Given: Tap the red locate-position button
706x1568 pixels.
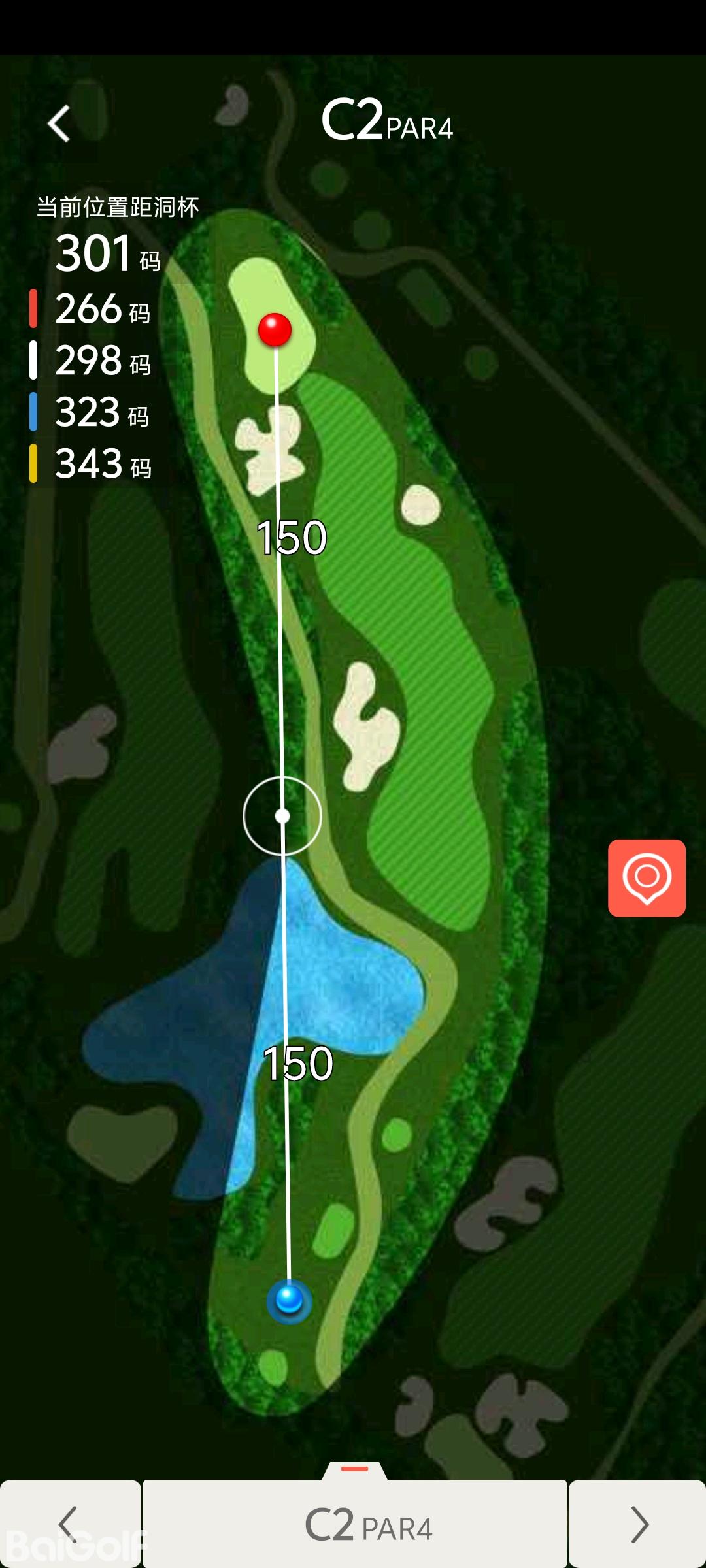Looking at the screenshot, I should tap(647, 877).
